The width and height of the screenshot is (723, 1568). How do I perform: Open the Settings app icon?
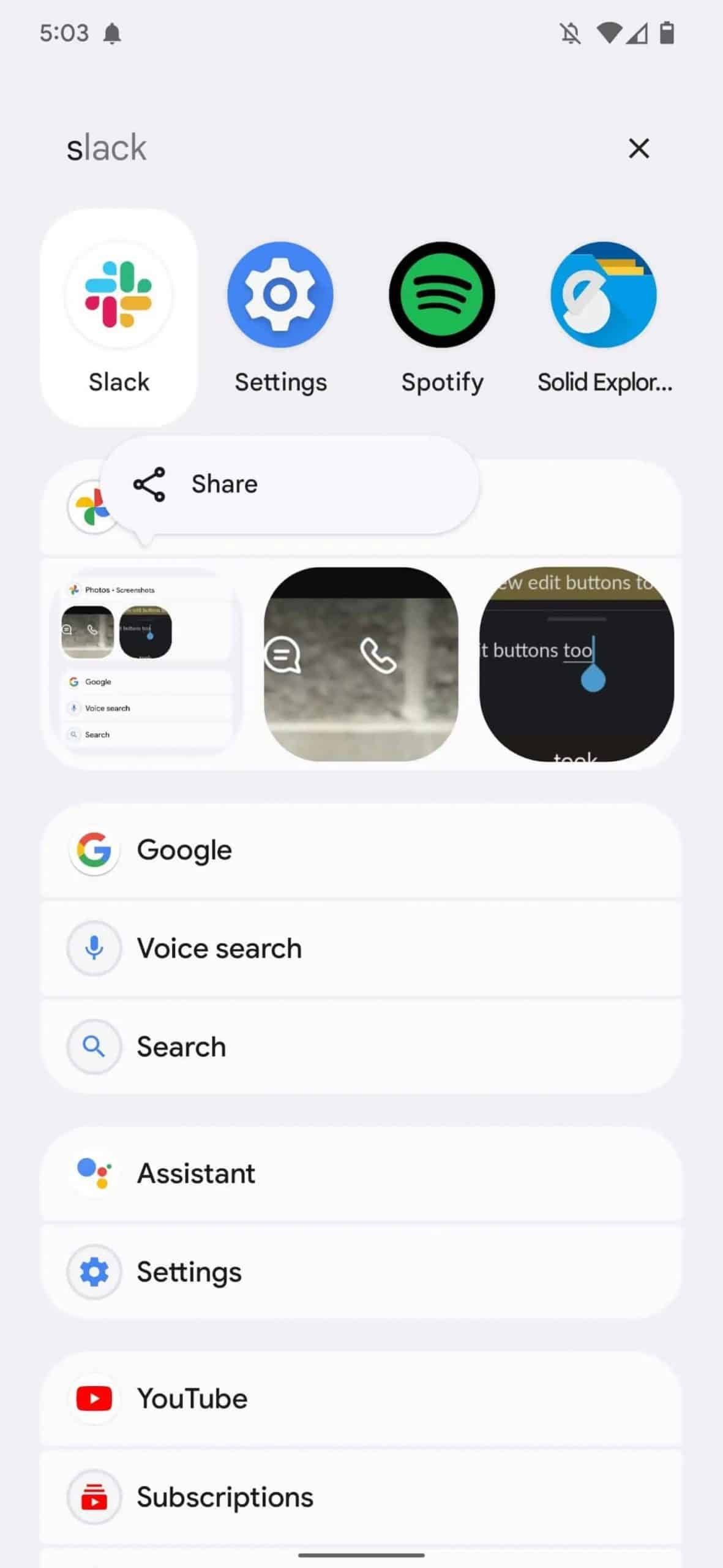click(x=280, y=295)
